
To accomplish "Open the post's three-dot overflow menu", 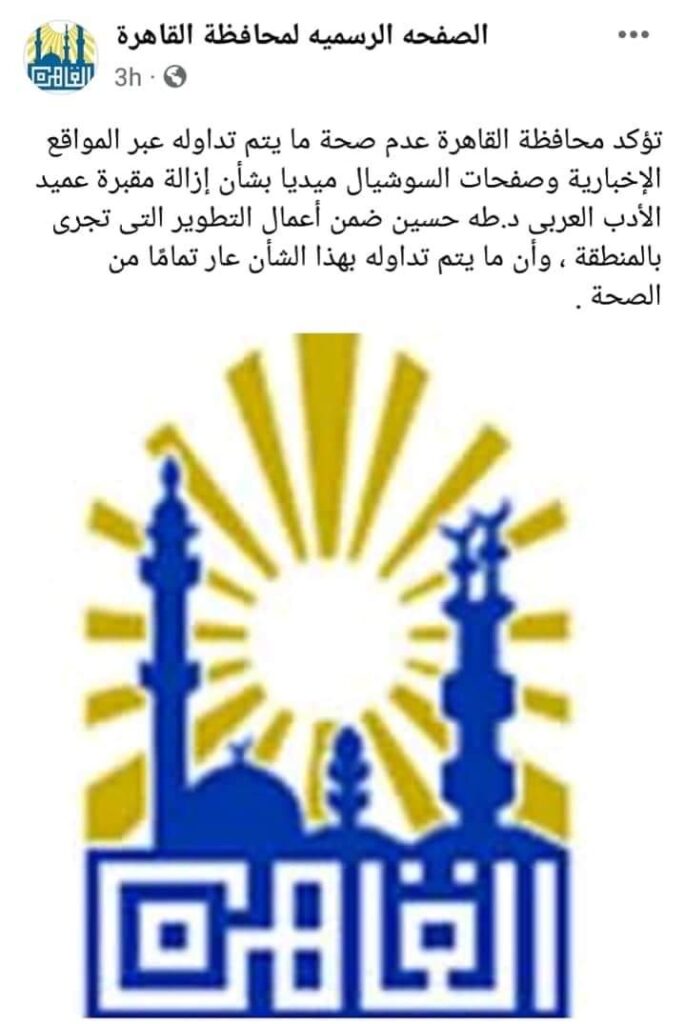I will tap(633, 35).
